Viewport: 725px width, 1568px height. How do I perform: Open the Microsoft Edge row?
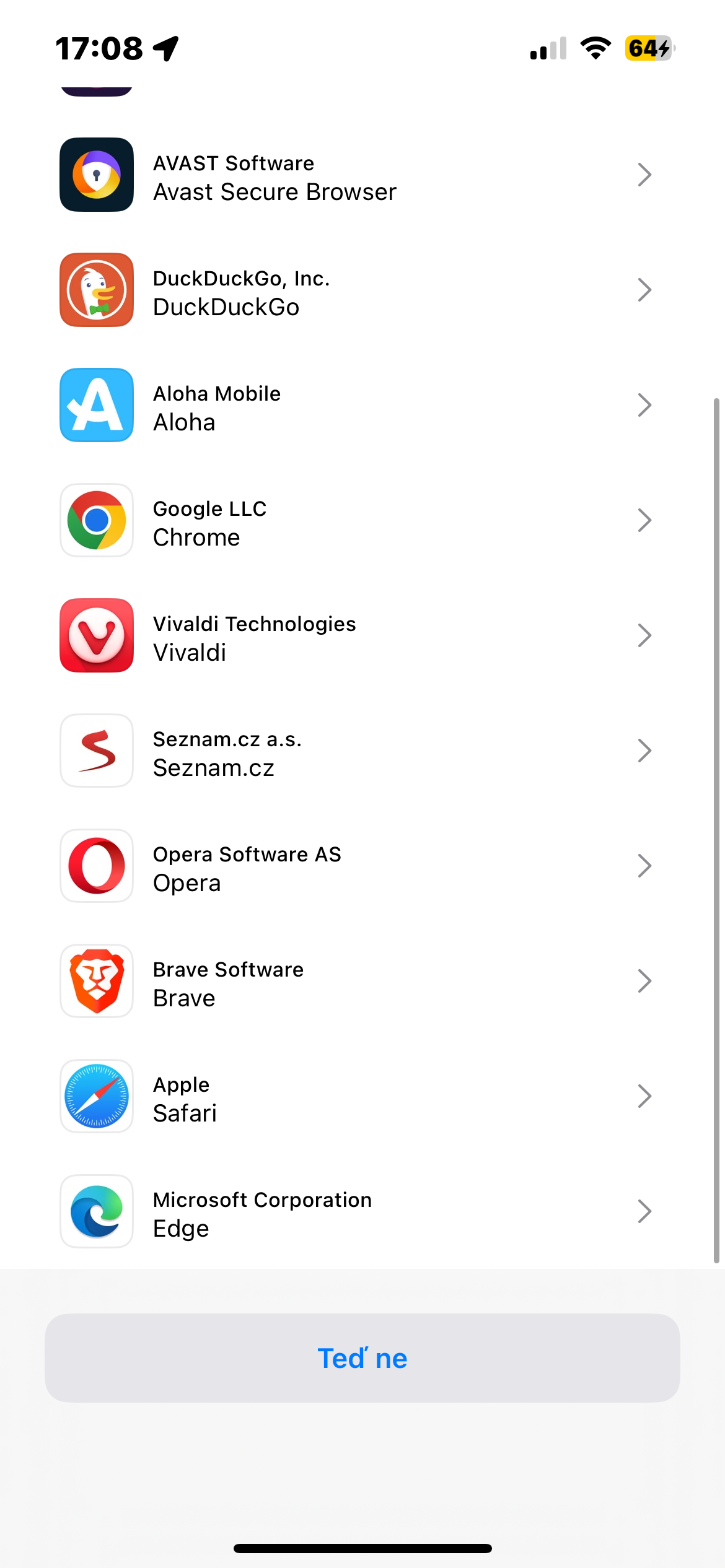(362, 1211)
